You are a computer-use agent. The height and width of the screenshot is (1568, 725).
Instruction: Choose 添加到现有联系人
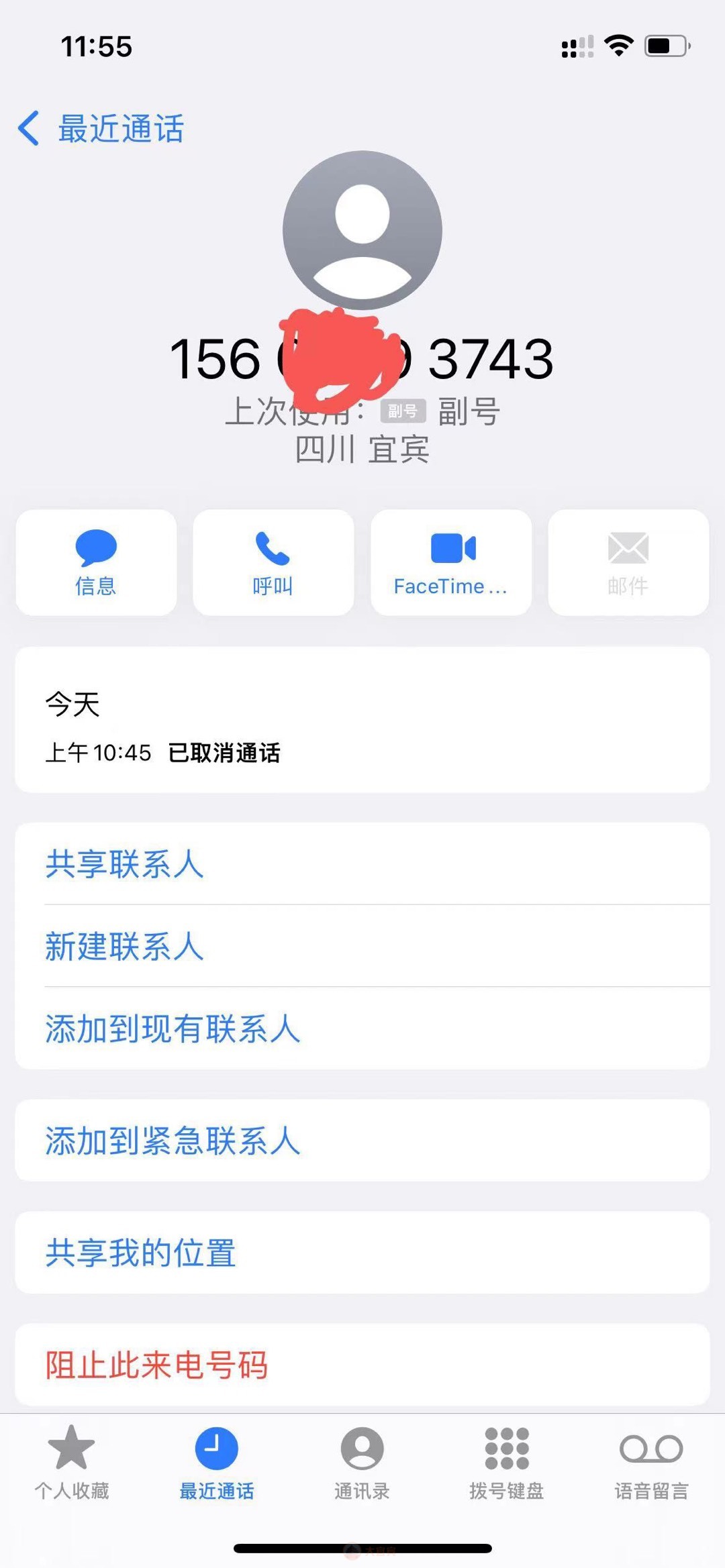[x=362, y=1029]
